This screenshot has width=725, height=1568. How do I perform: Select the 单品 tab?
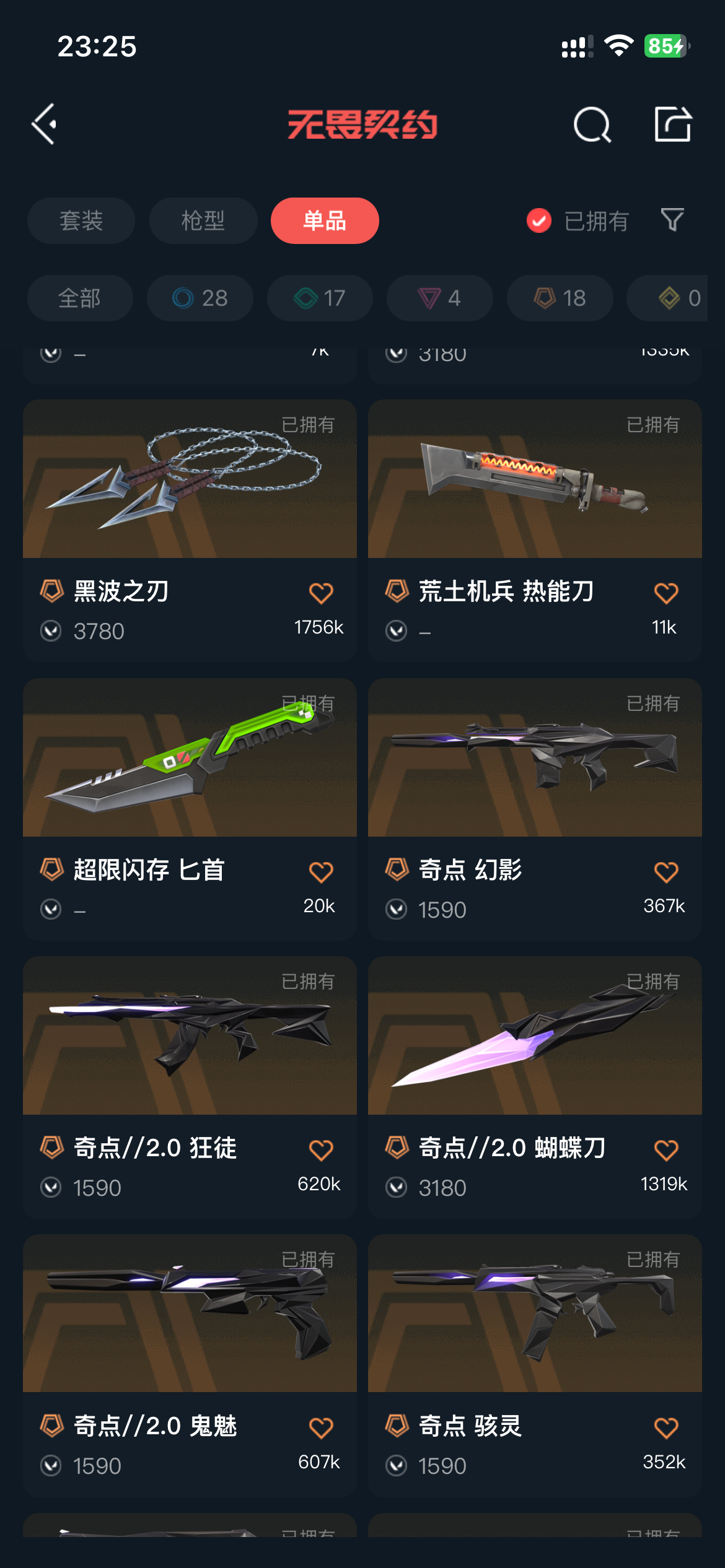point(325,220)
